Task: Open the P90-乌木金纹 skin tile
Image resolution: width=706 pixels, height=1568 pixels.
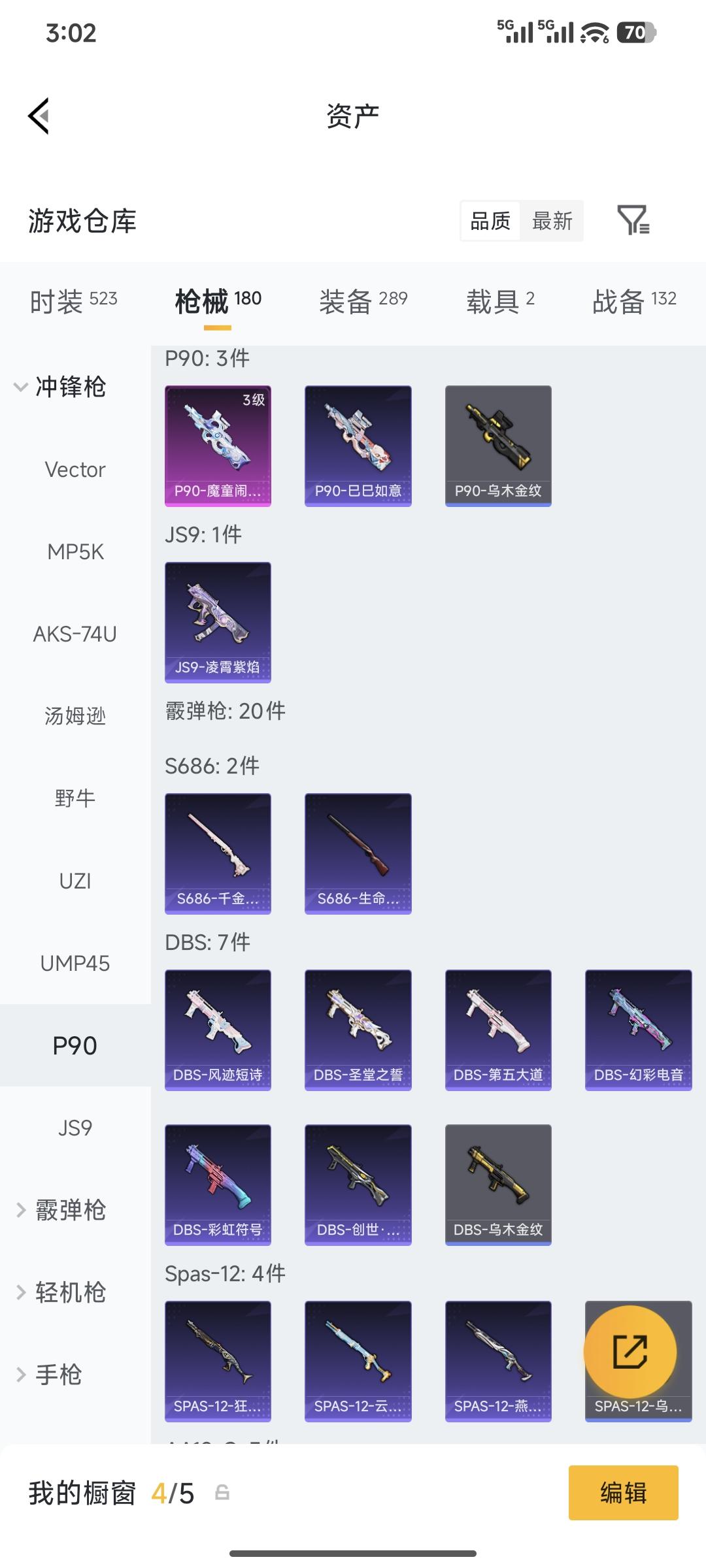Action: pyautogui.click(x=498, y=446)
